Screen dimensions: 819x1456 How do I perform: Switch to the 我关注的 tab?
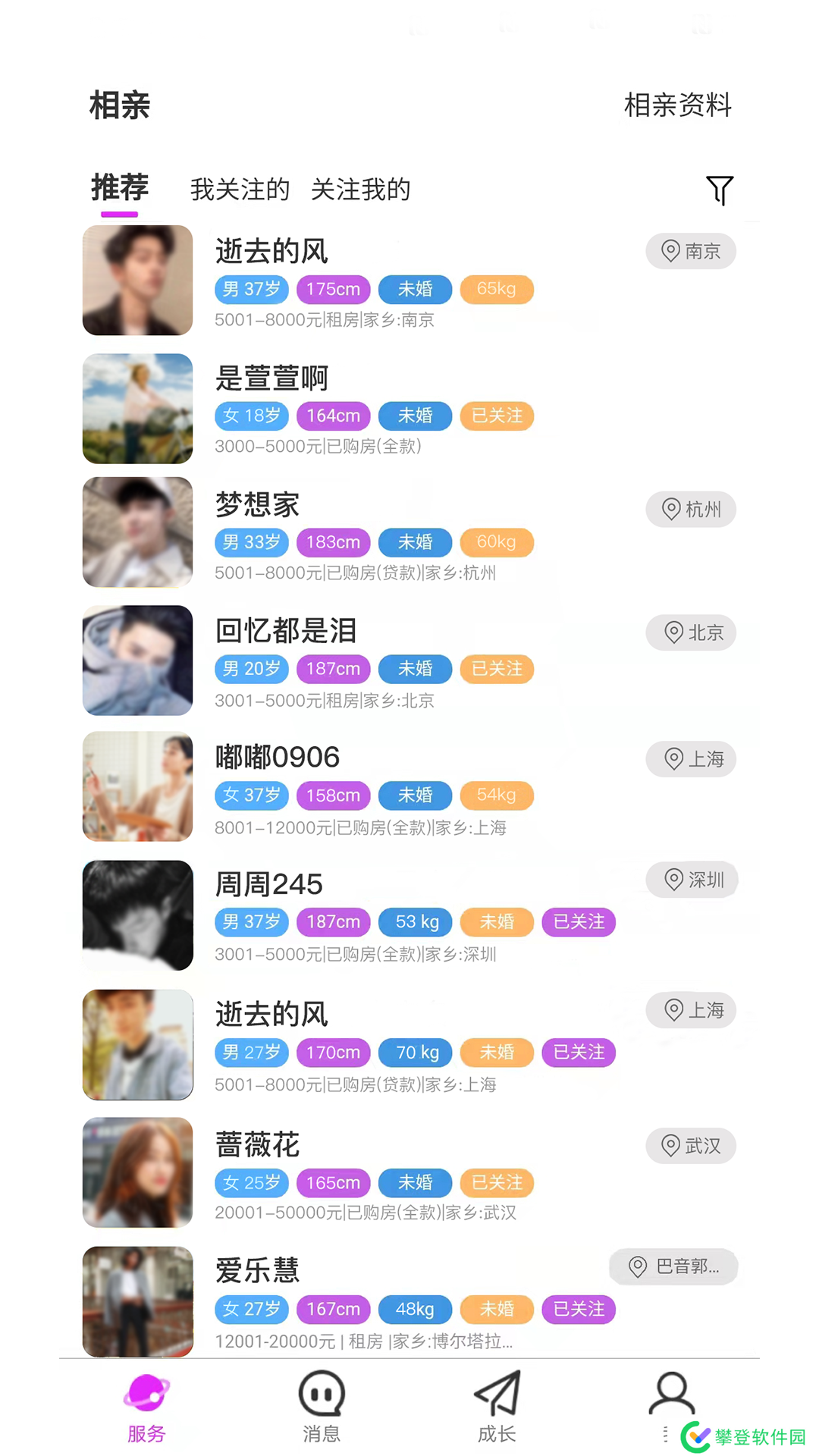tap(240, 190)
